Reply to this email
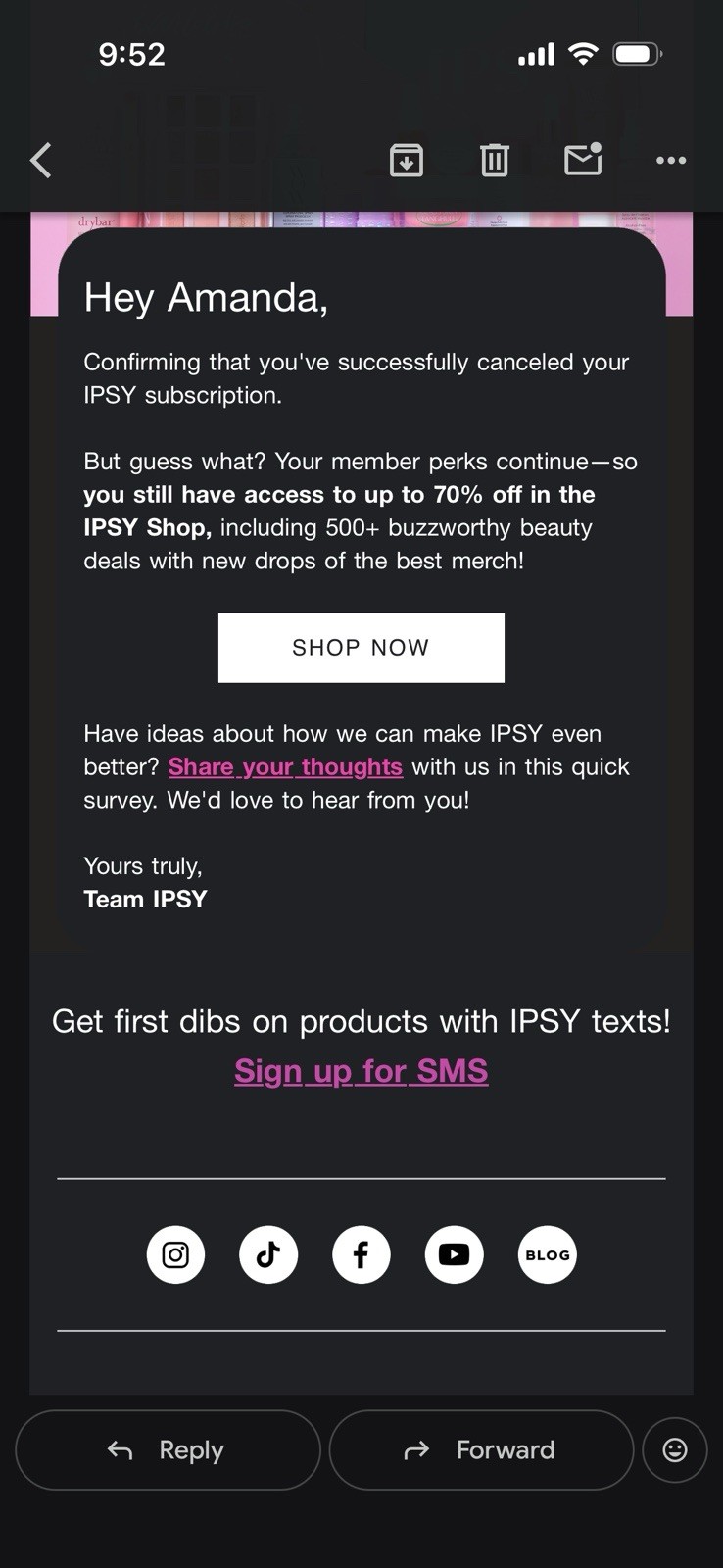Image resolution: width=723 pixels, height=1568 pixels. [x=168, y=1450]
